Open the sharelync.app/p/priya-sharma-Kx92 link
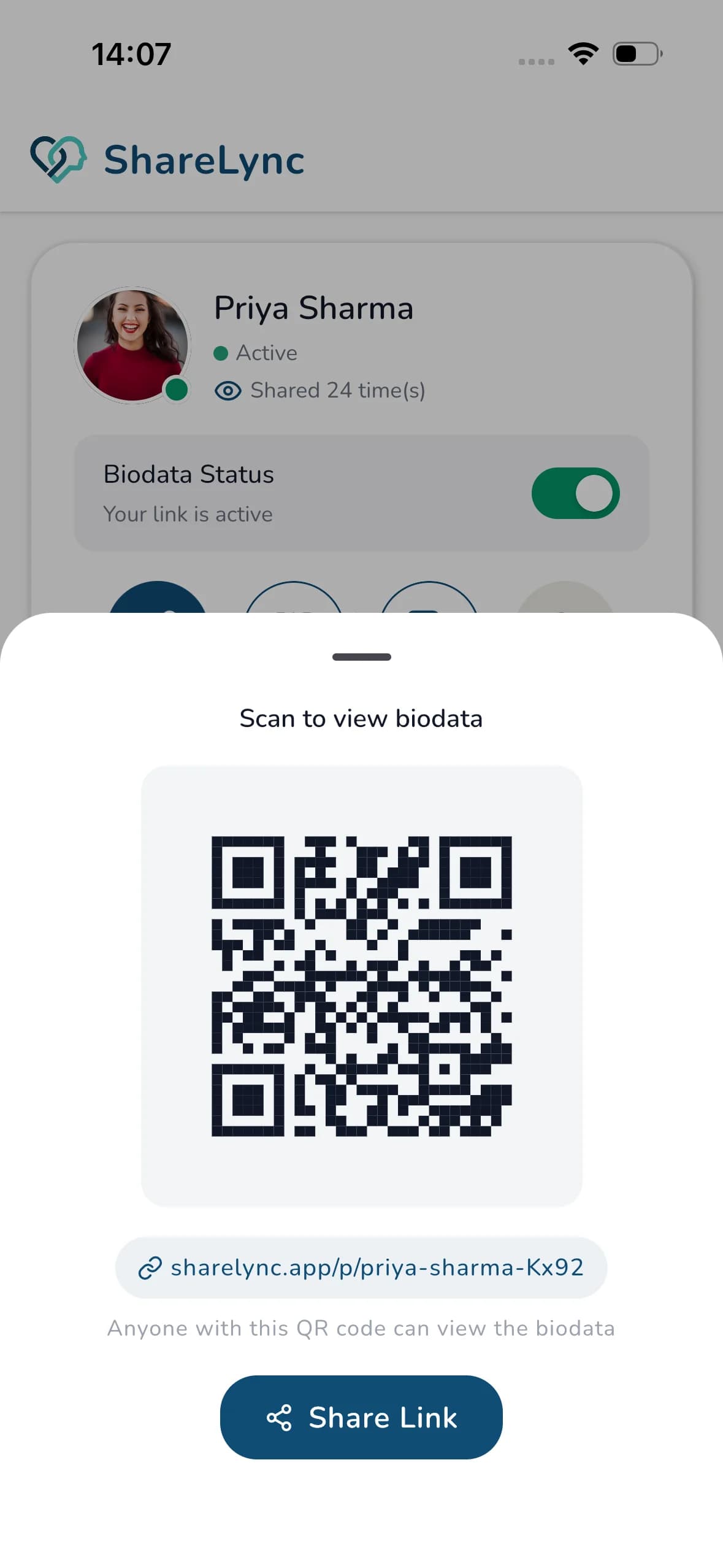This screenshot has height=1568, width=723. [x=377, y=1267]
